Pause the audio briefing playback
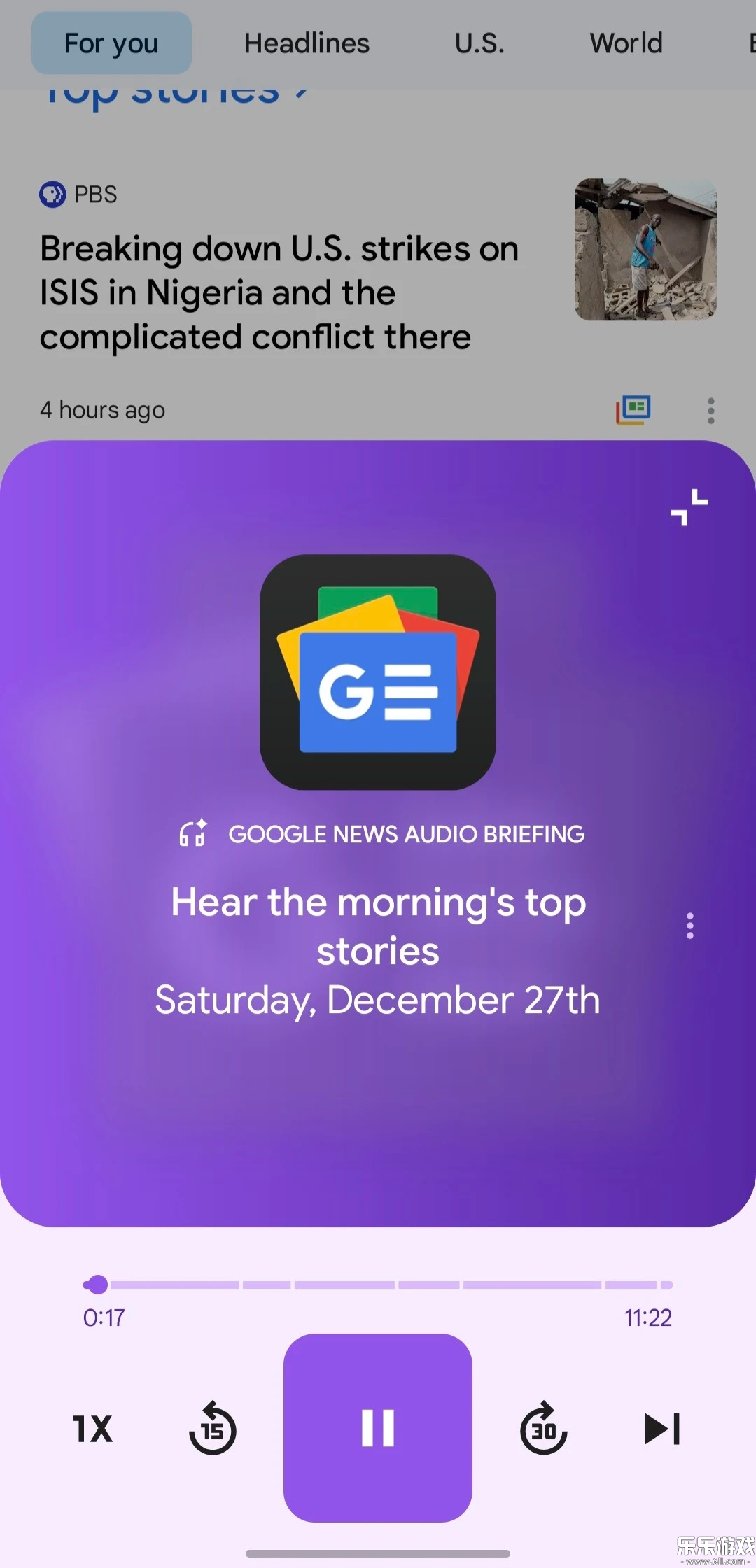Viewport: 756px width, 1568px height. coord(377,1429)
